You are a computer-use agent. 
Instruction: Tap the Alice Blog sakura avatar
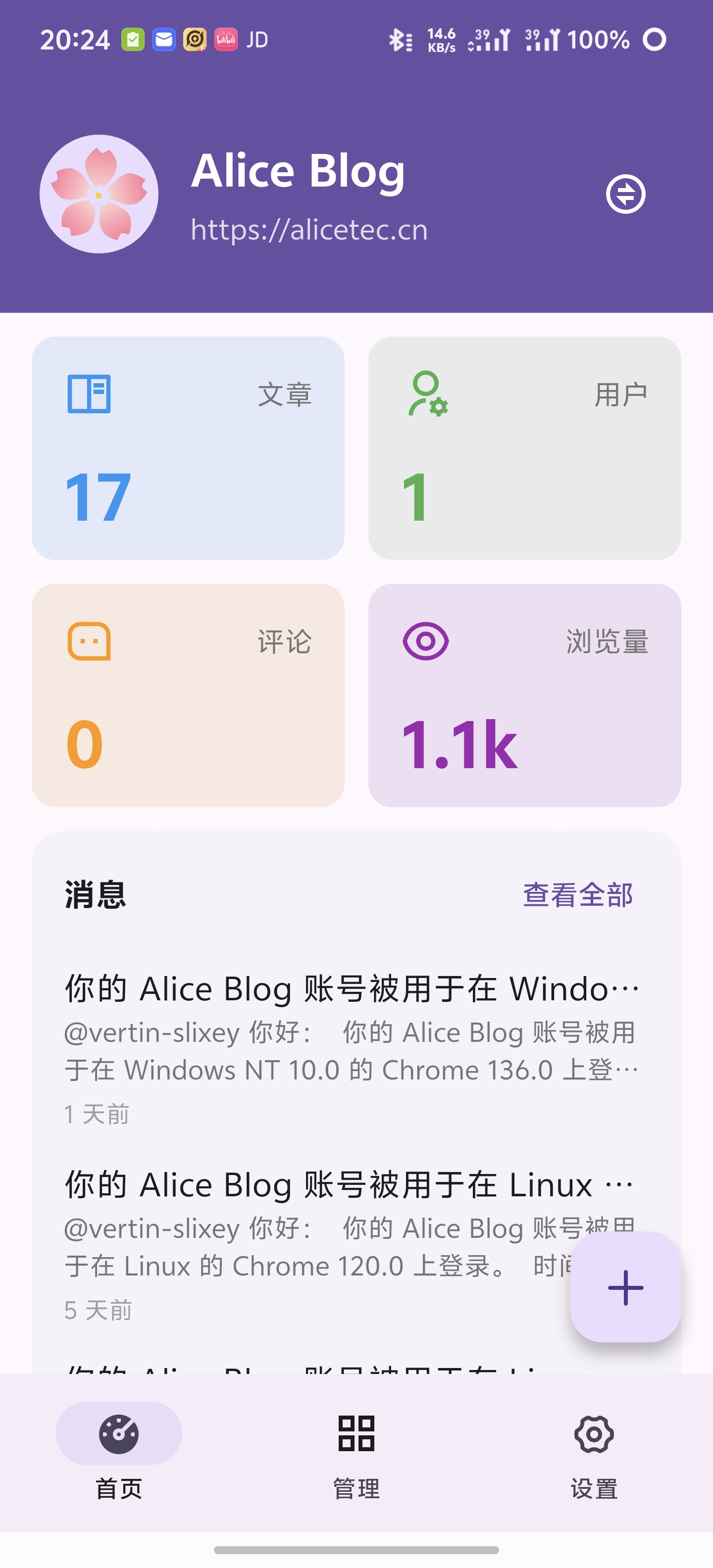click(99, 194)
